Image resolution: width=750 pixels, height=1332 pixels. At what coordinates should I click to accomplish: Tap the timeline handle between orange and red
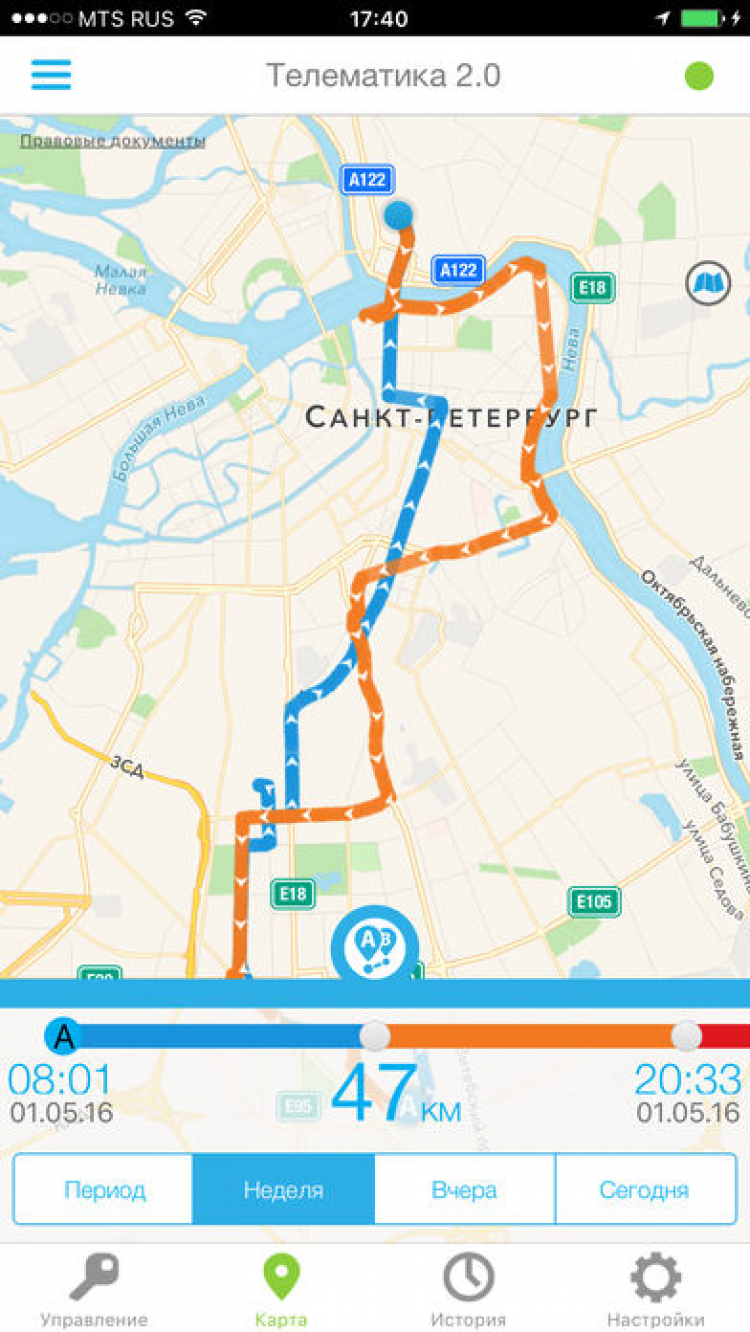point(686,1036)
